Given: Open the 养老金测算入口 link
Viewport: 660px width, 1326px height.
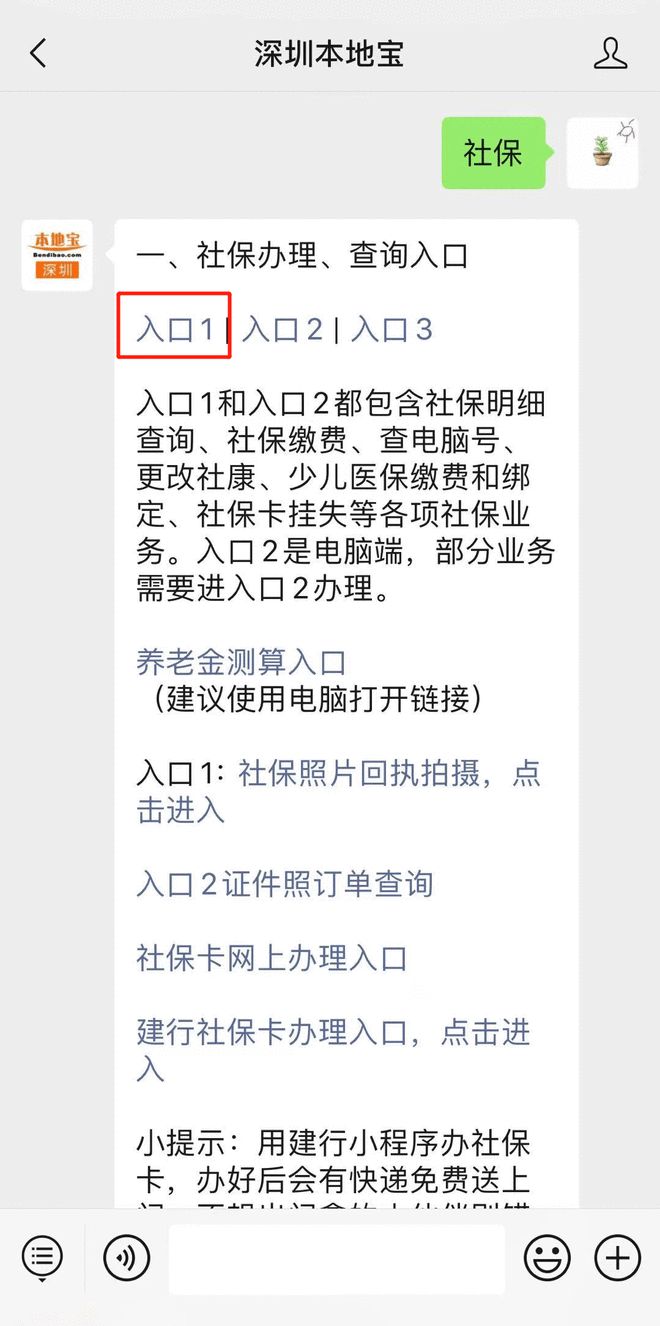Looking at the screenshot, I should [x=241, y=662].
